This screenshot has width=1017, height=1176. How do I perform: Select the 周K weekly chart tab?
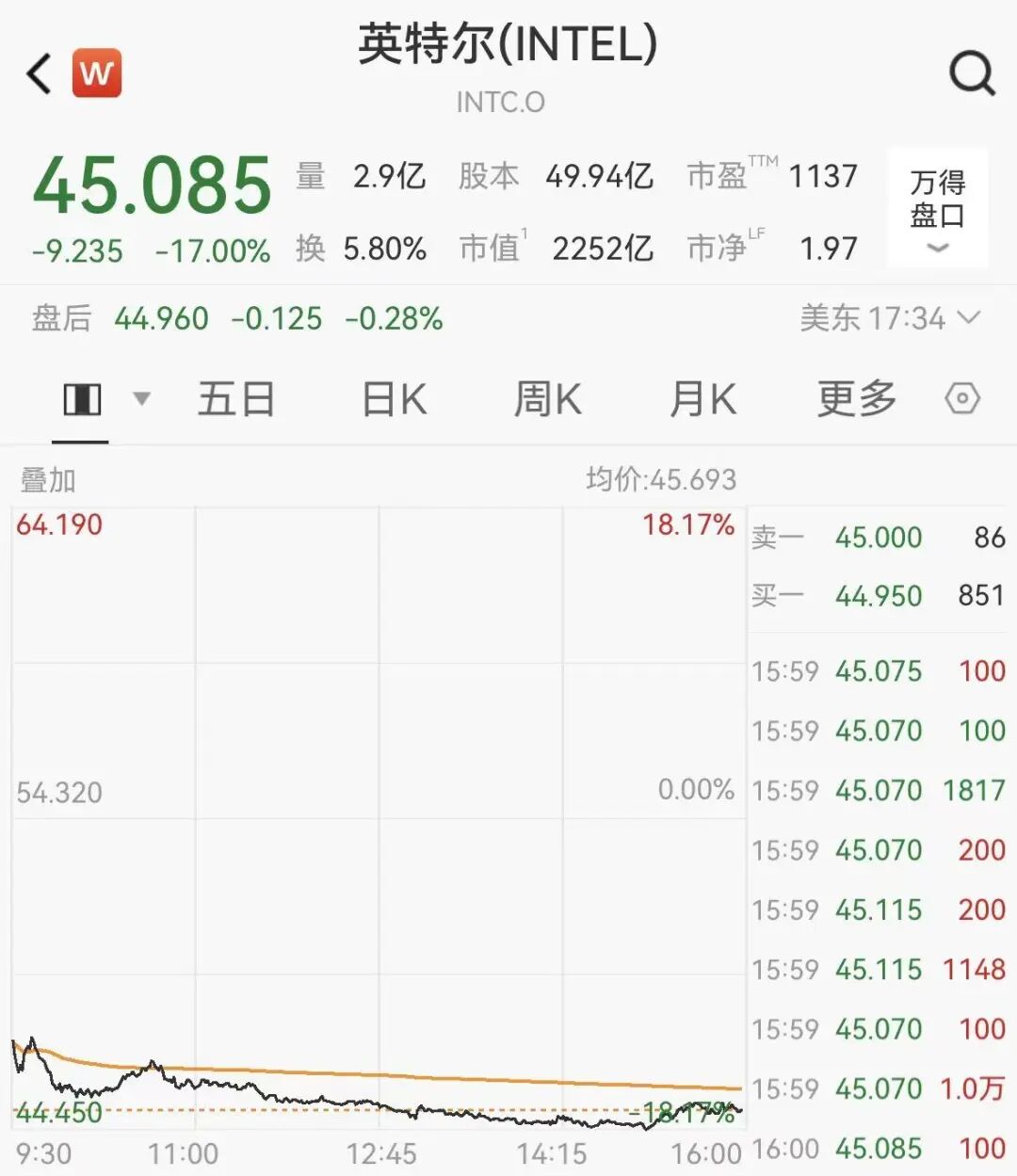pyautogui.click(x=547, y=398)
